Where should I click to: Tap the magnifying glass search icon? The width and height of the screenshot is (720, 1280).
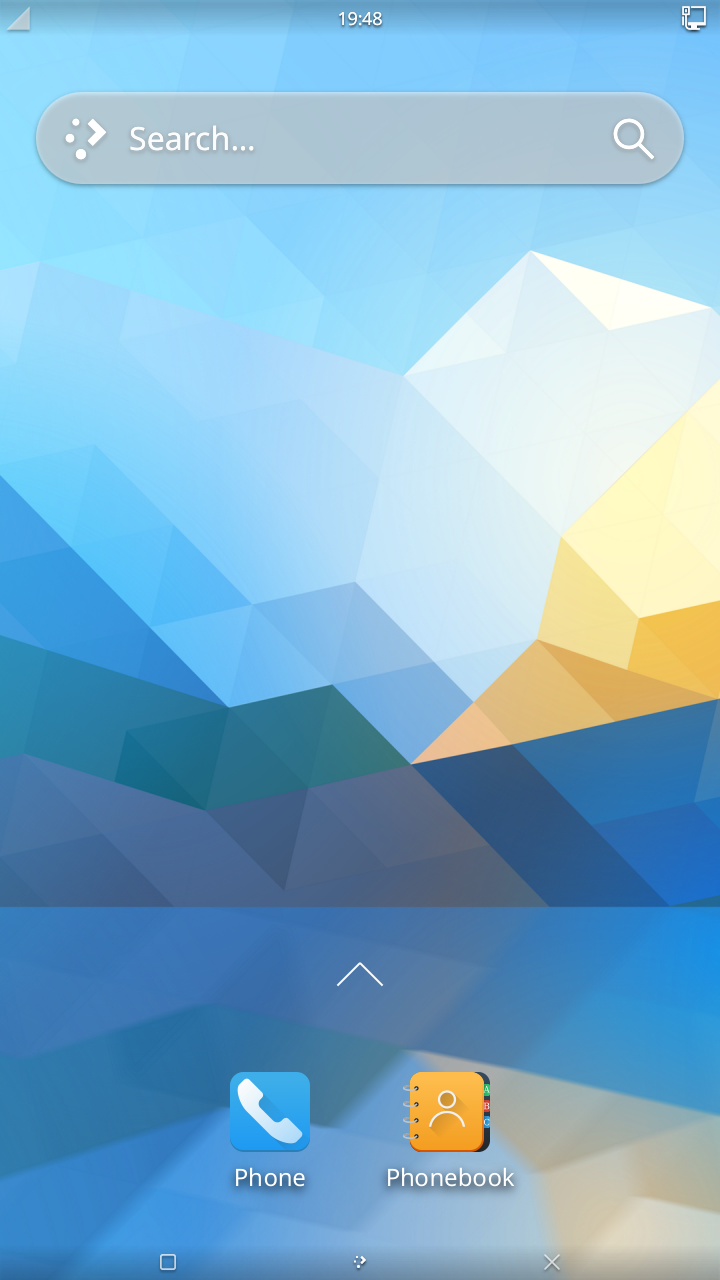(x=633, y=139)
